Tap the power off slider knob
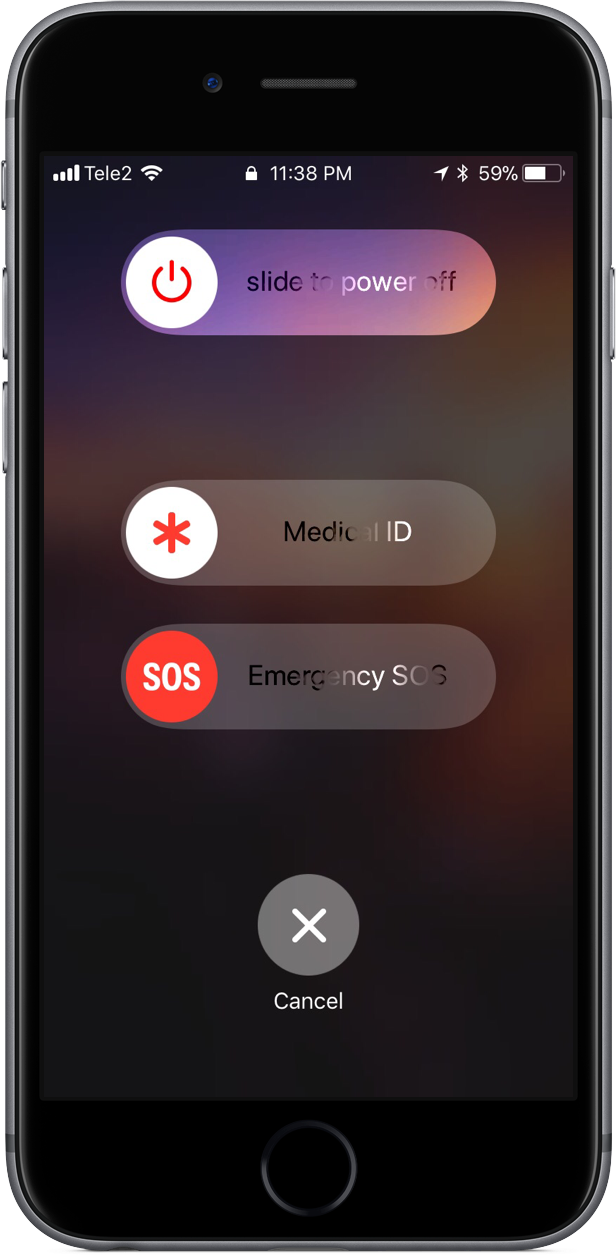Viewport: 616px width, 1255px height. tap(172, 283)
